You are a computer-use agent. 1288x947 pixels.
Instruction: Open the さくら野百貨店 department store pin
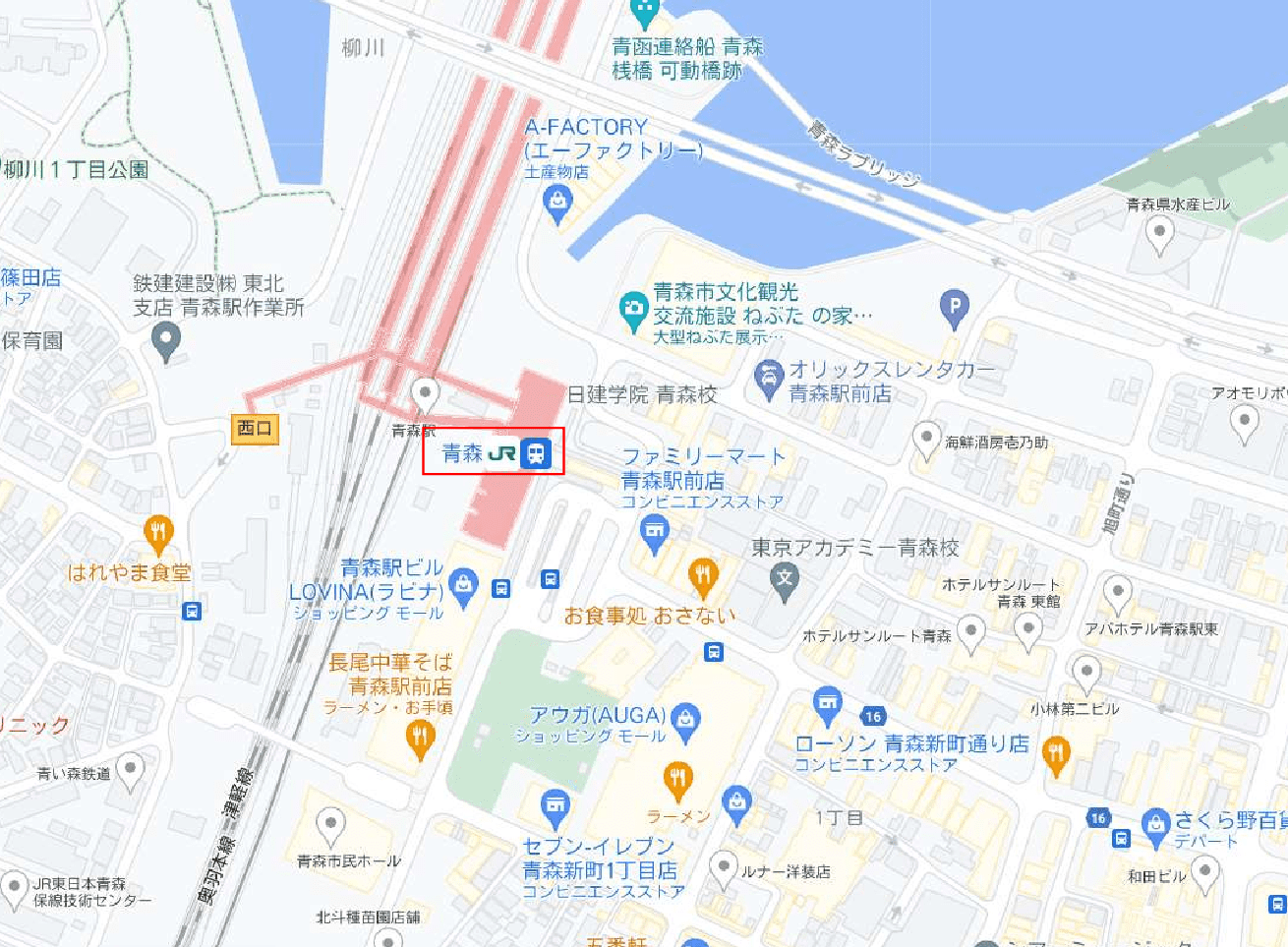(1156, 824)
